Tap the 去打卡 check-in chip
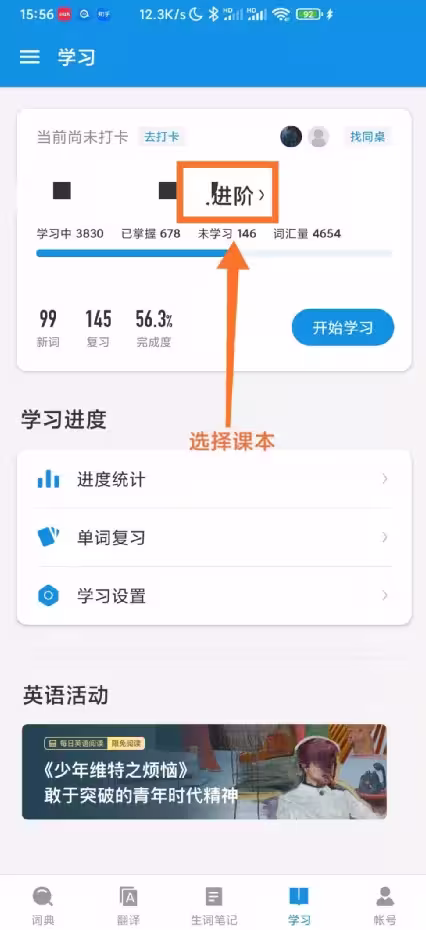This screenshot has width=426, height=930. [x=161, y=137]
